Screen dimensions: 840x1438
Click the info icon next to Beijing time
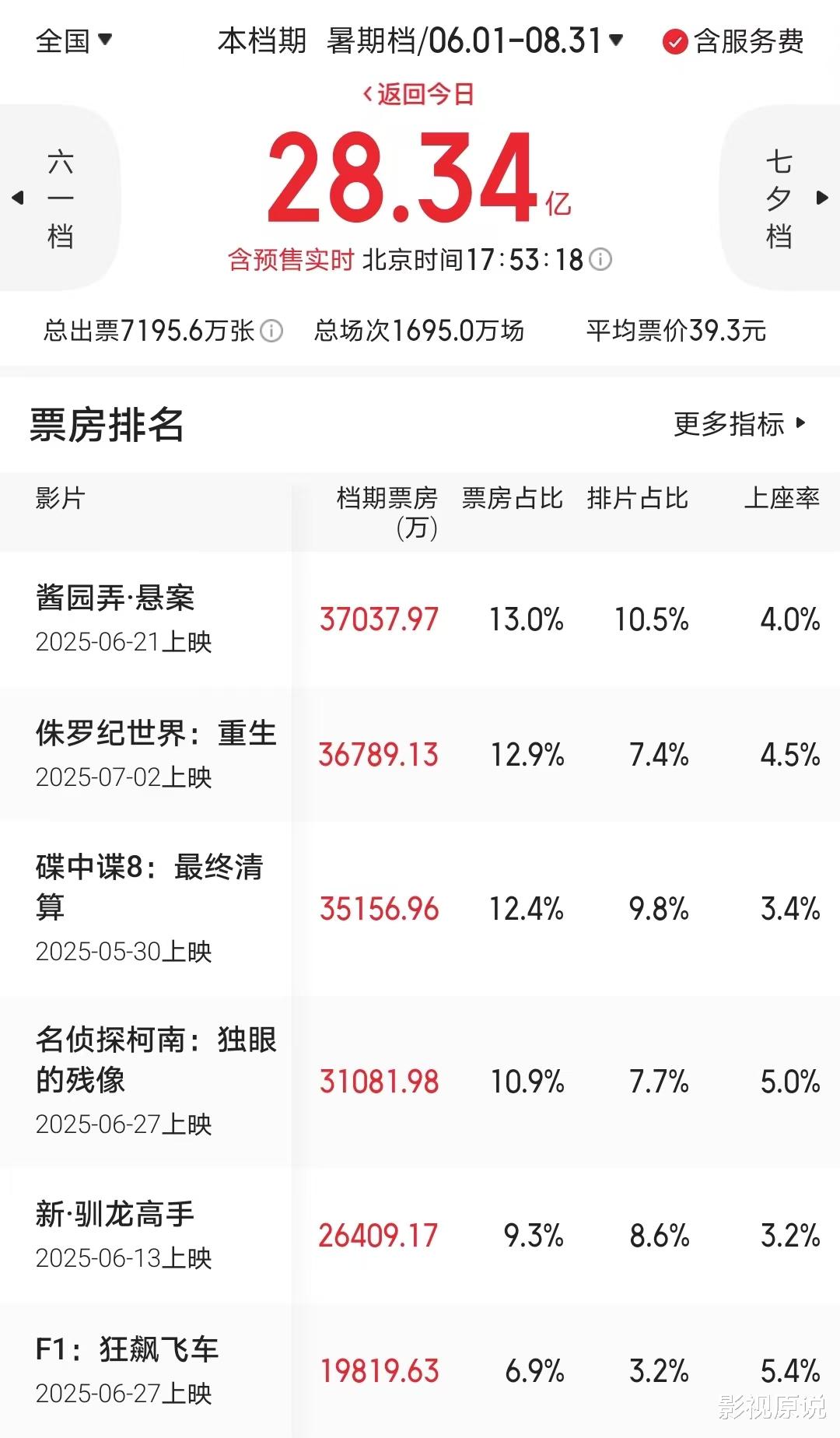click(x=602, y=259)
